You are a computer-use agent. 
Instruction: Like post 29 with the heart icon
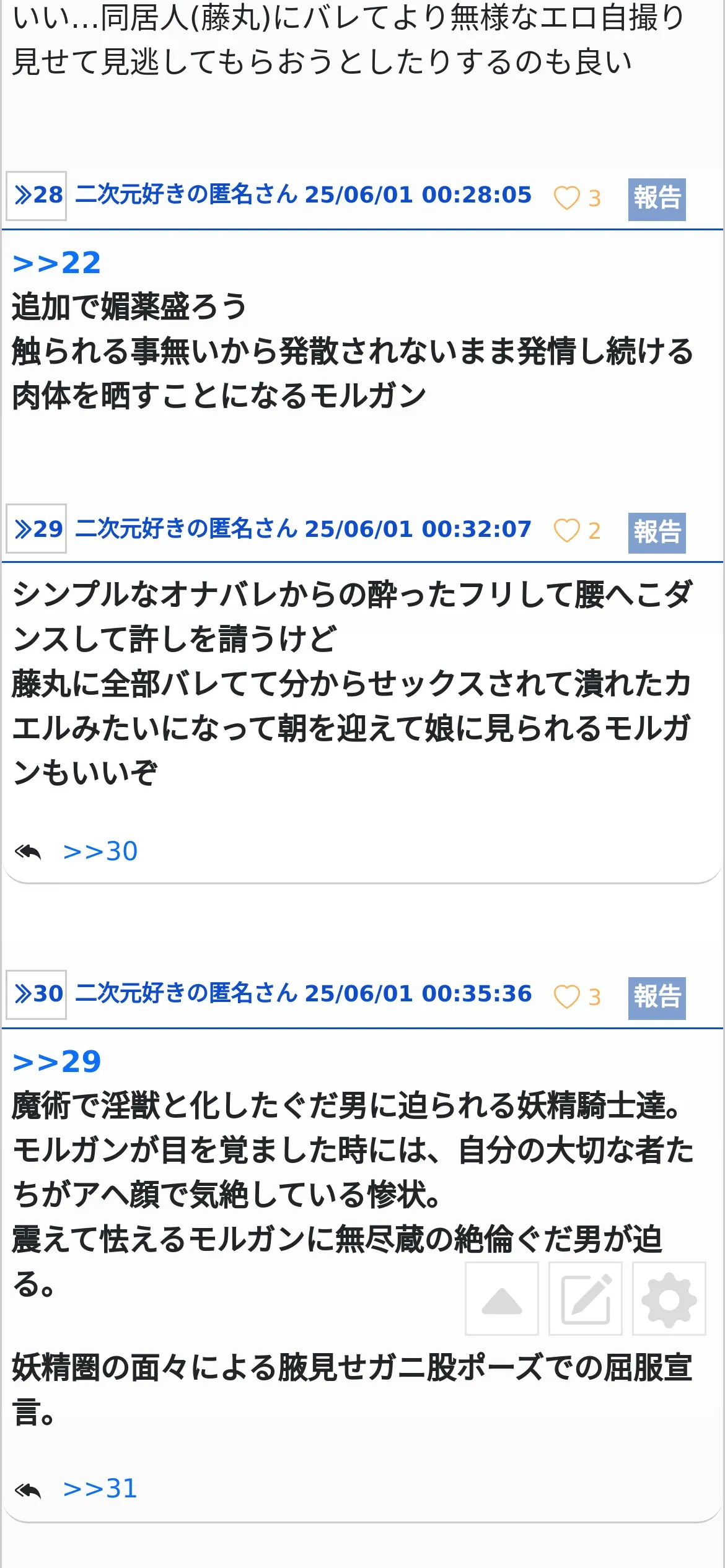point(566,531)
